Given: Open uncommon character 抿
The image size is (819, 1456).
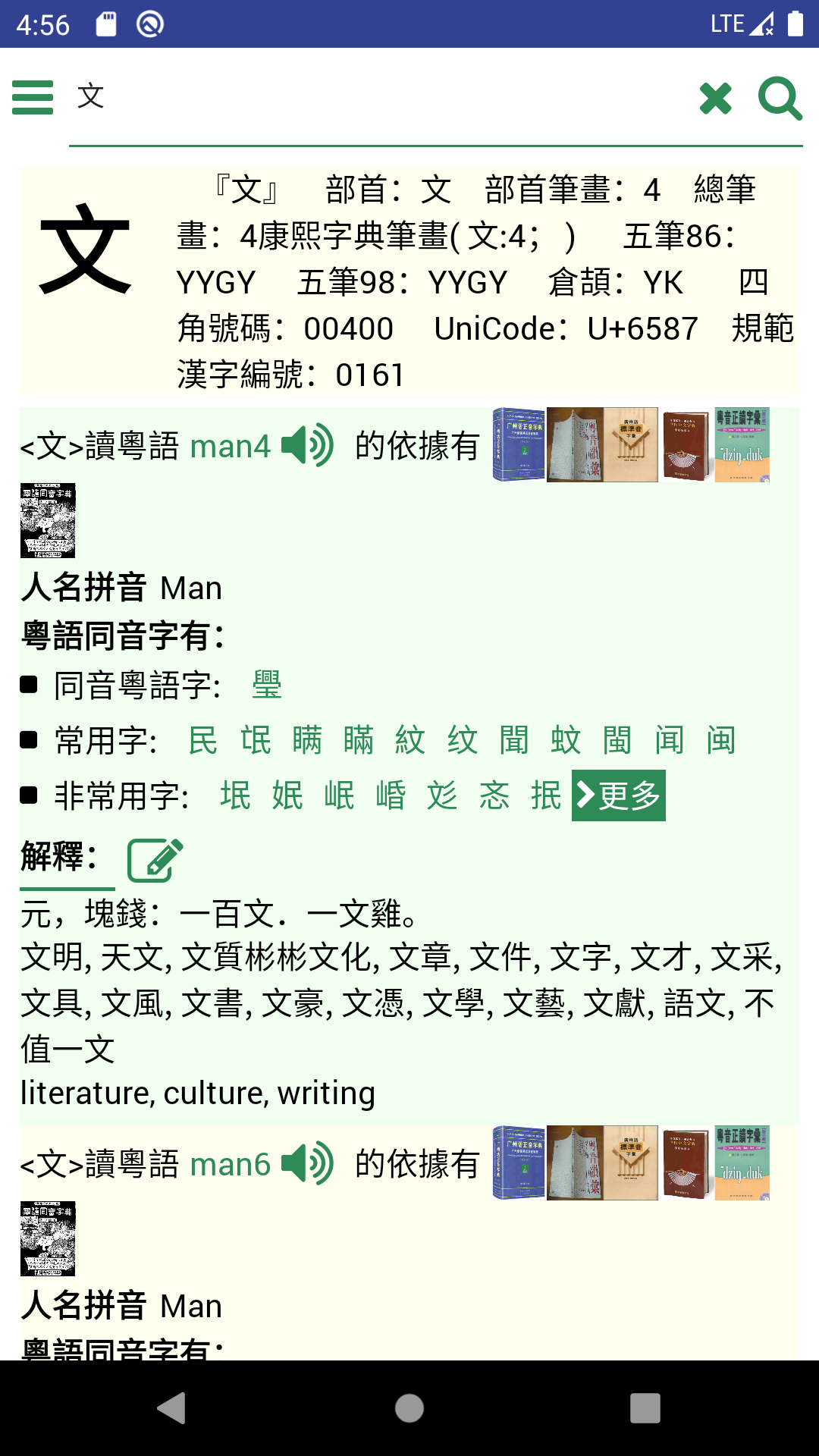Looking at the screenshot, I should pyautogui.click(x=546, y=795).
